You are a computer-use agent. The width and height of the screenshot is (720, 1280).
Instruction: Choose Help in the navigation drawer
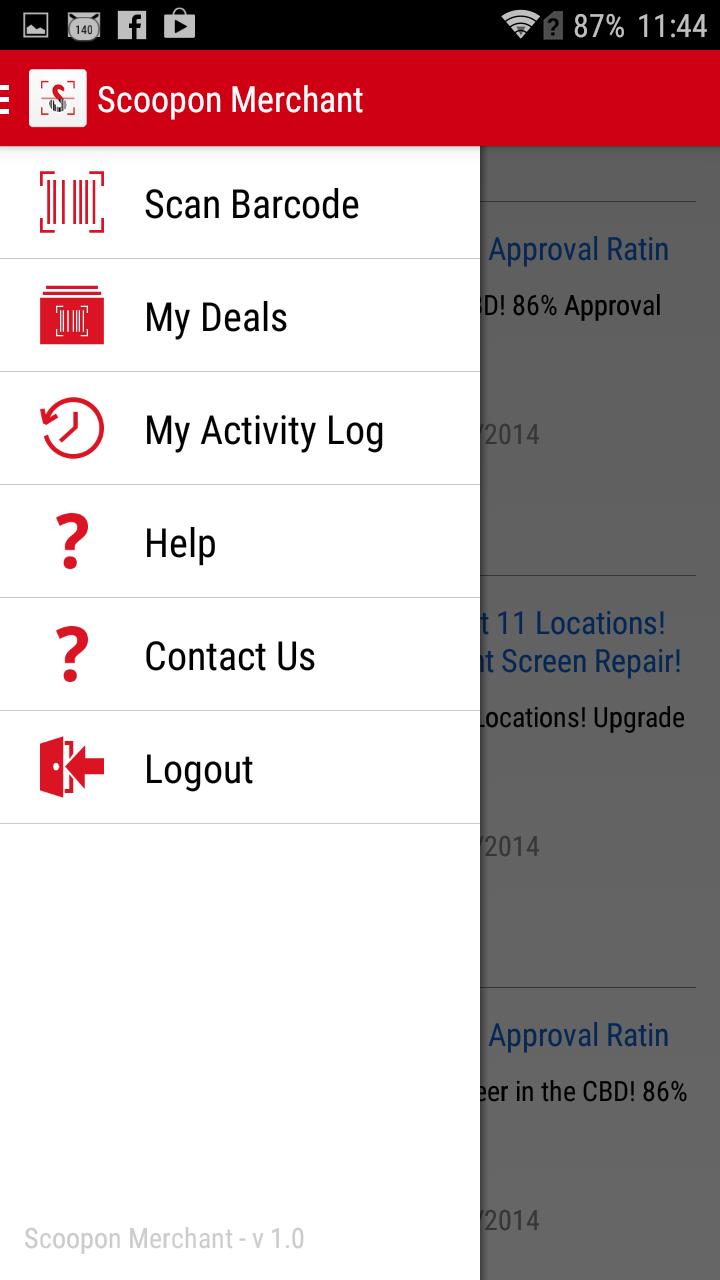(180, 541)
